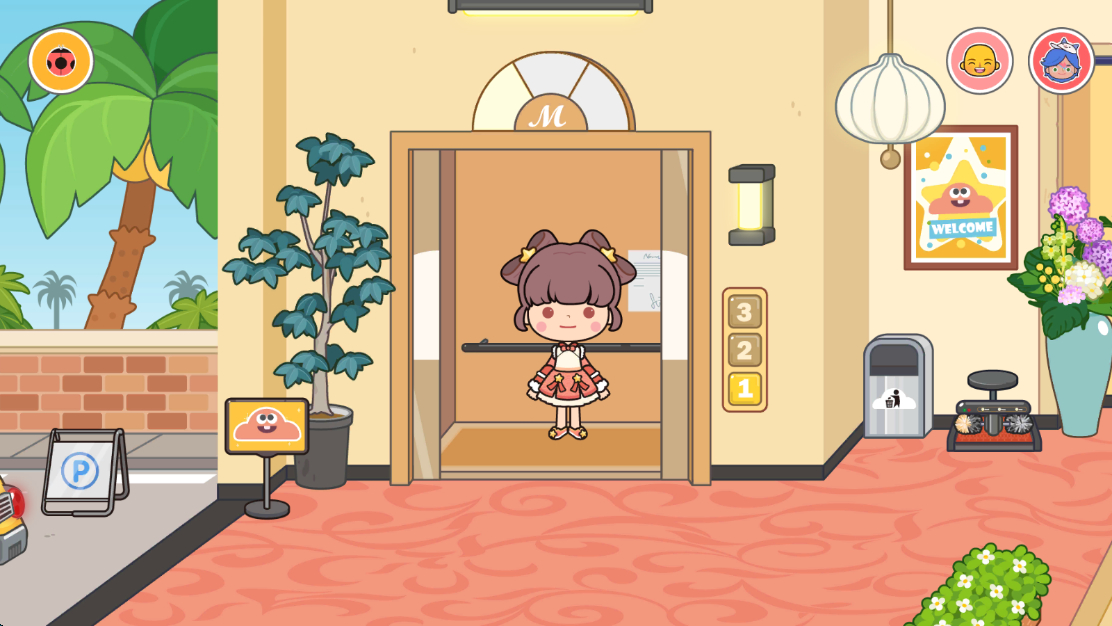Tap the wall lamp beside the elevator
The height and width of the screenshot is (626, 1112).
(x=751, y=205)
